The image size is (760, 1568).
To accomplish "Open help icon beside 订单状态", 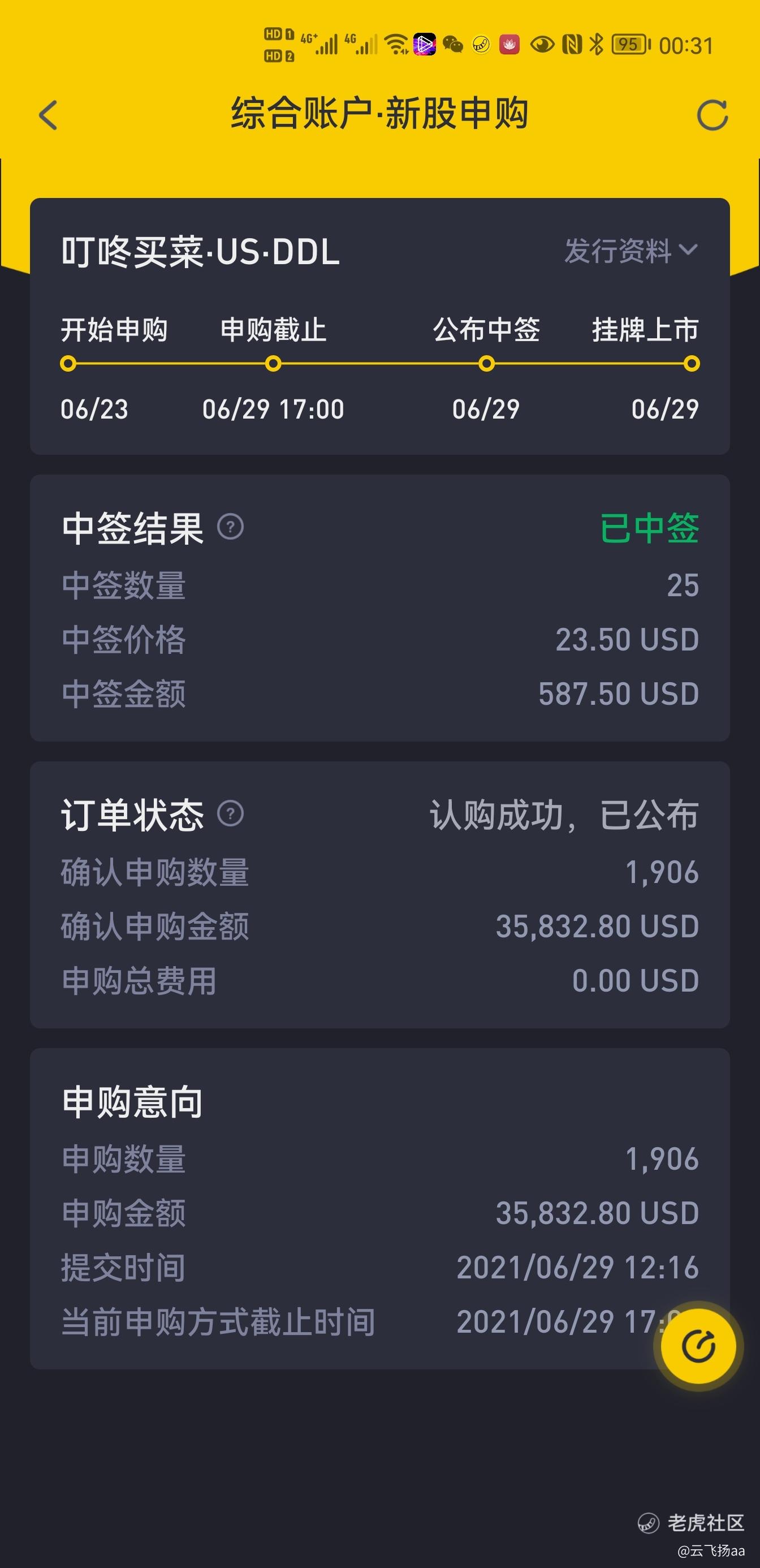I will (231, 813).
